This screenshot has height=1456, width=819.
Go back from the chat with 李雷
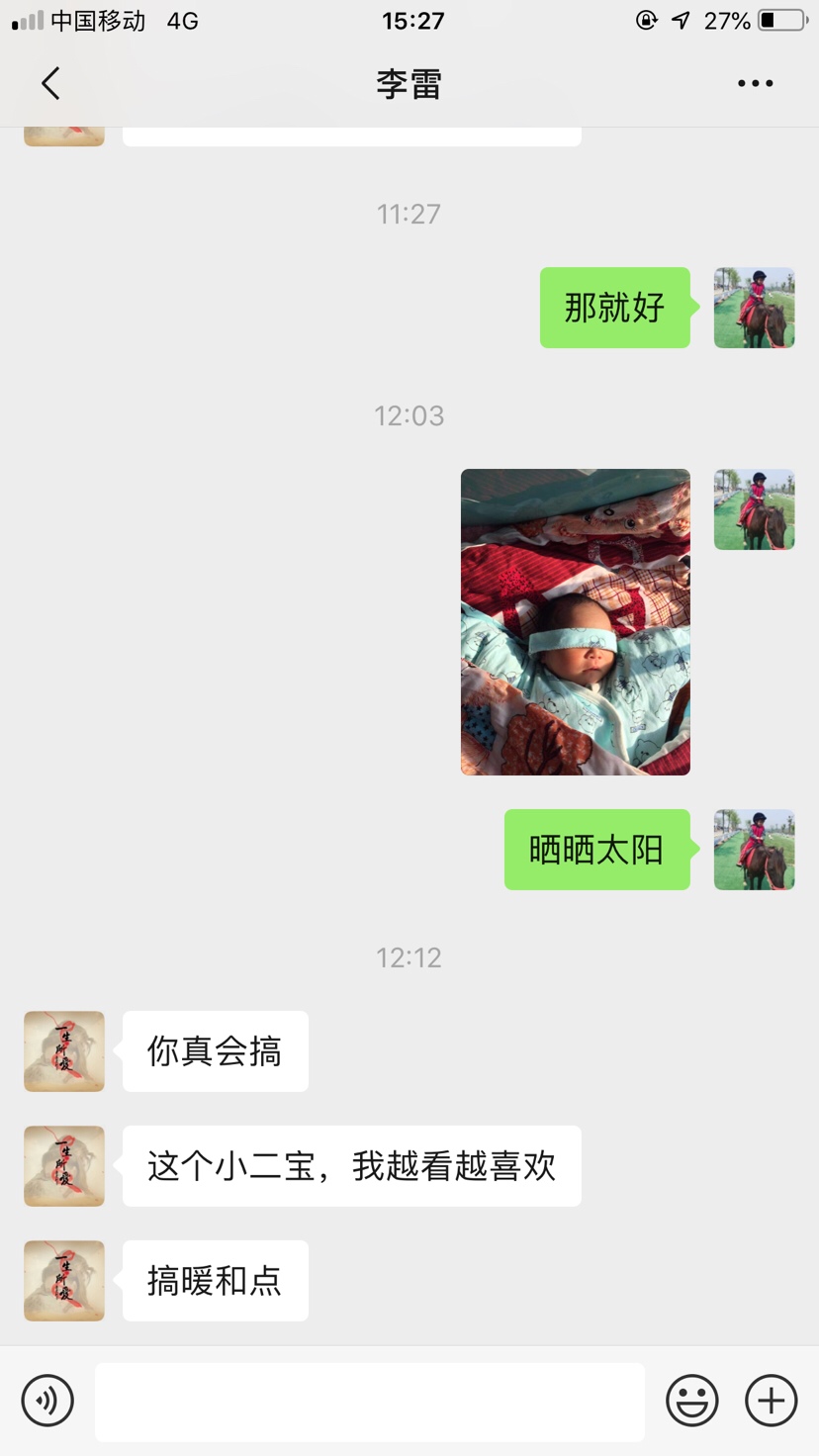pyautogui.click(x=50, y=84)
